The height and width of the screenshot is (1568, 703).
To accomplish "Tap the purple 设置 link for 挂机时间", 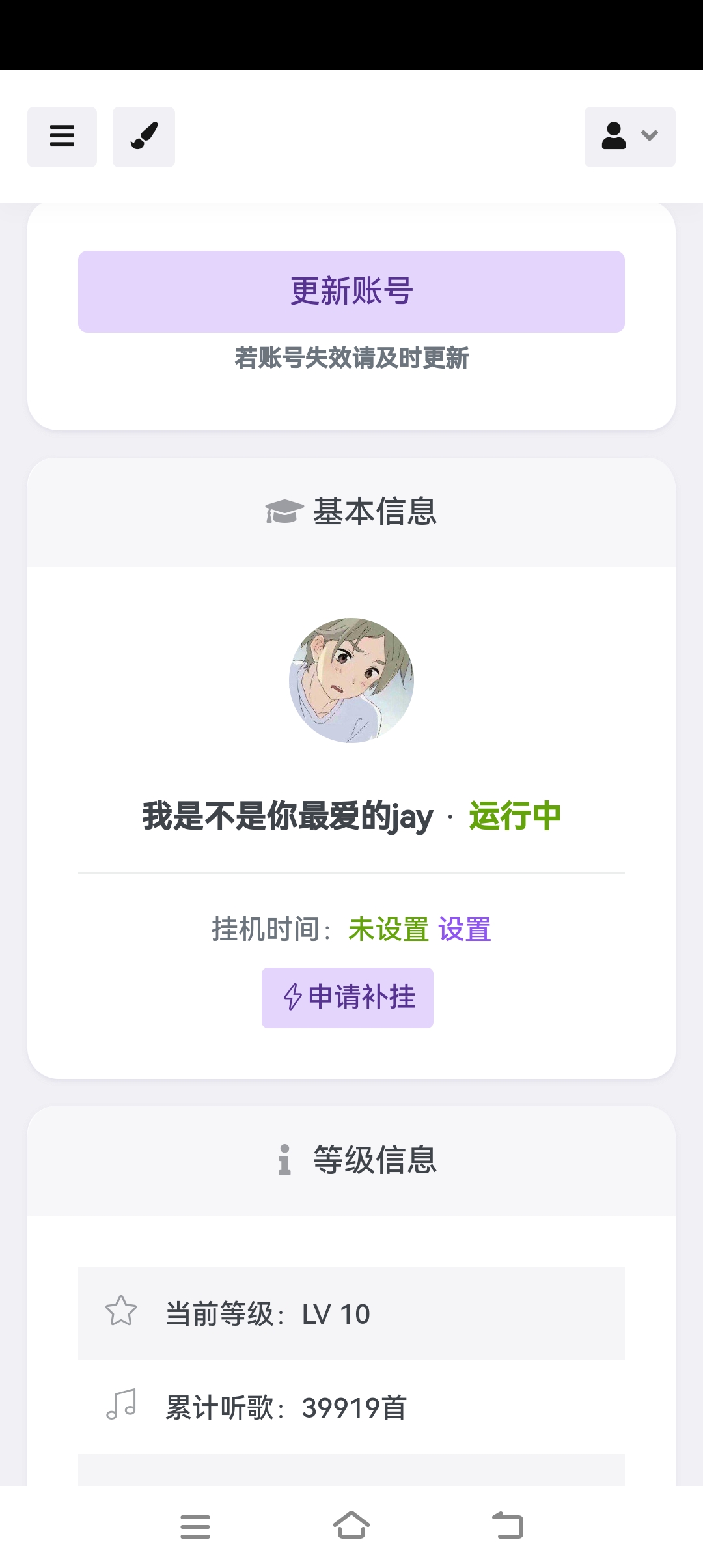I will [465, 929].
